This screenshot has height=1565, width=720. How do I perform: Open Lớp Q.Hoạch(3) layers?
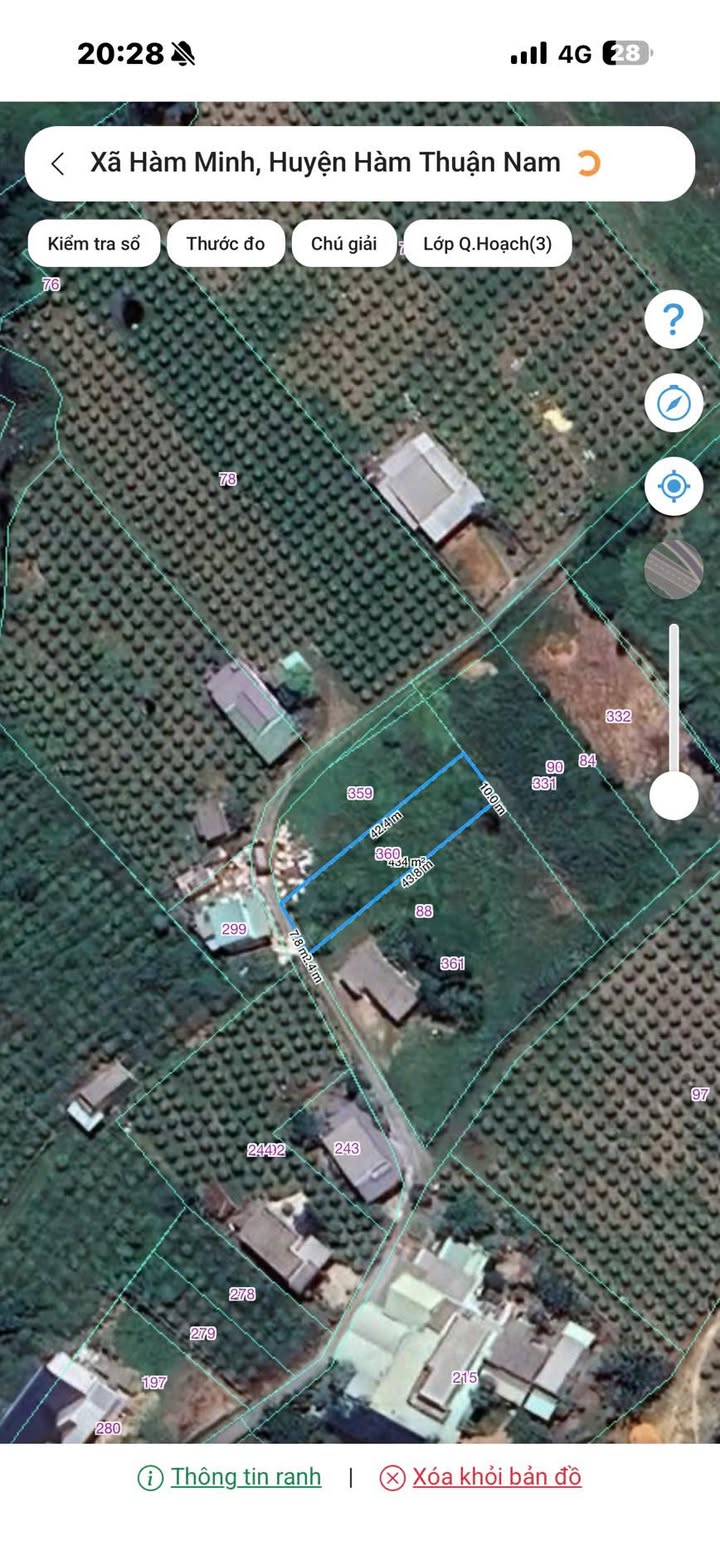tap(487, 244)
